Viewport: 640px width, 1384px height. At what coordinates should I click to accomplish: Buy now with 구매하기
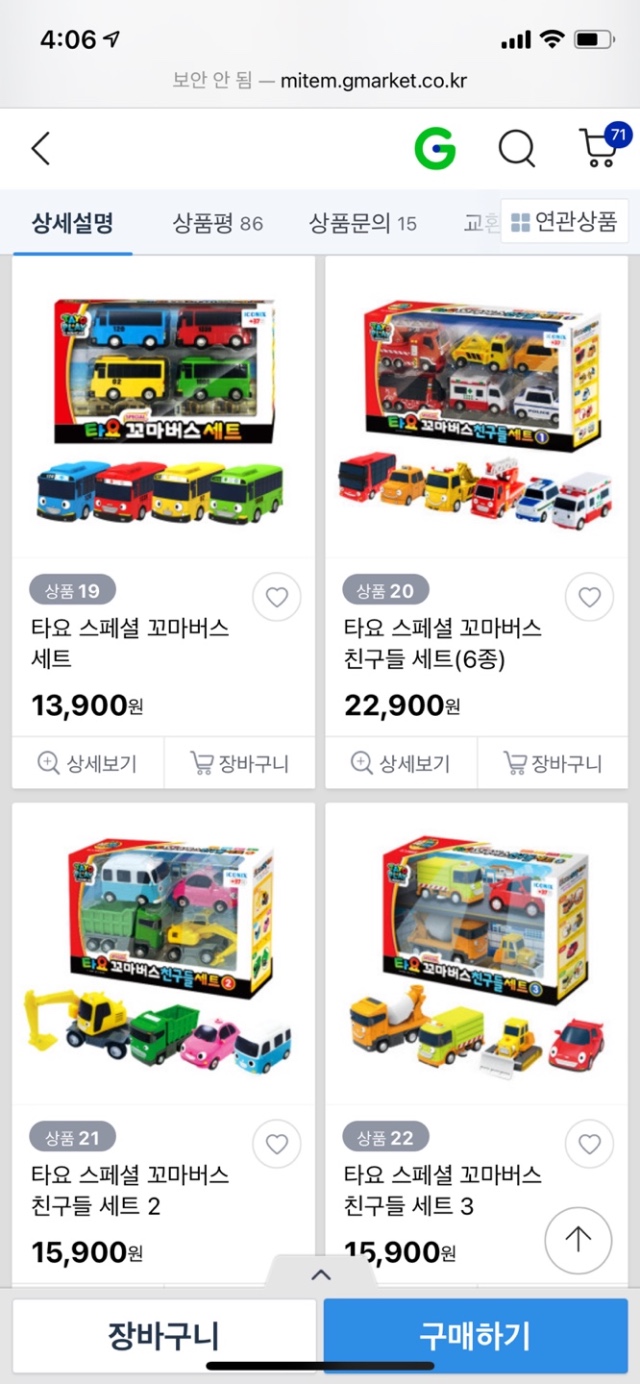475,1335
